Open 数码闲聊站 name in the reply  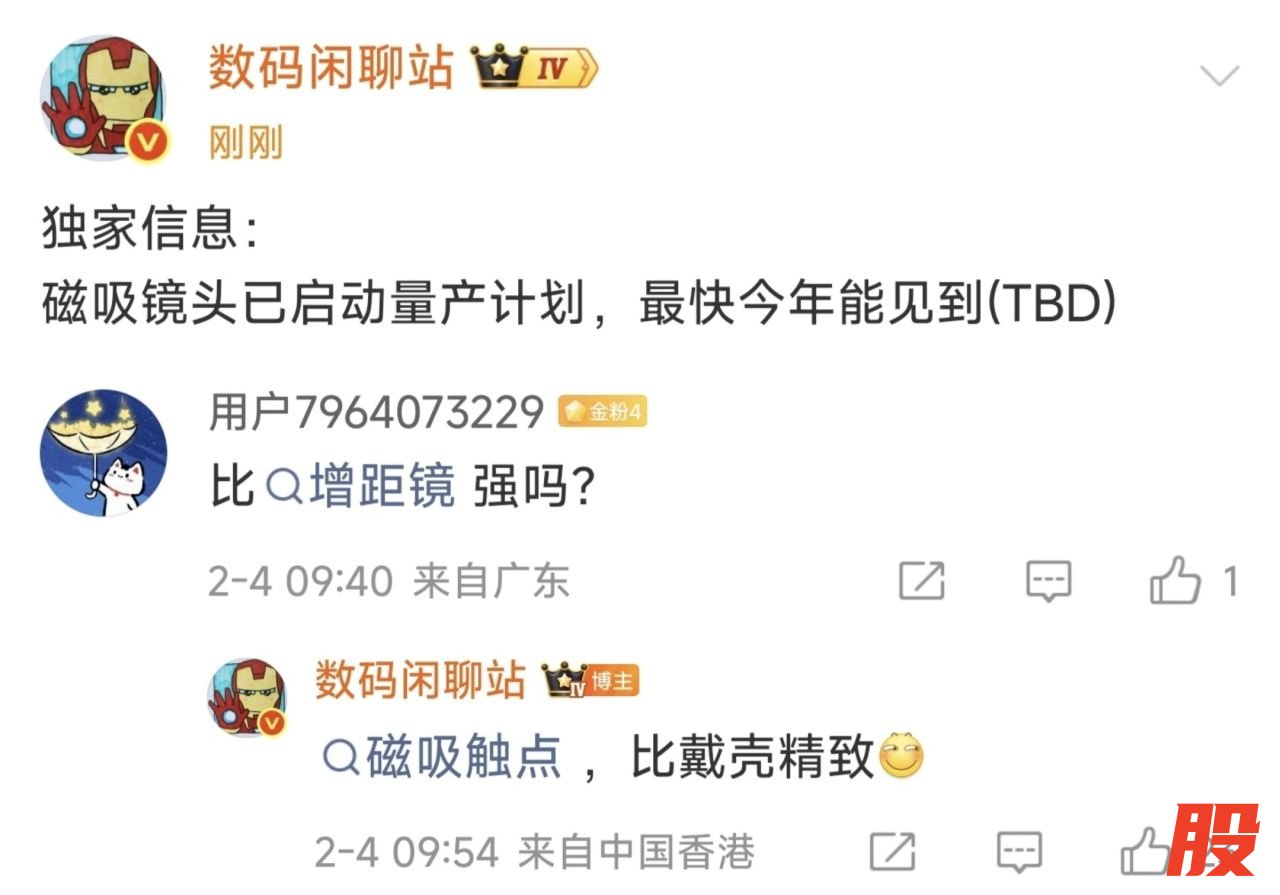coord(420,681)
